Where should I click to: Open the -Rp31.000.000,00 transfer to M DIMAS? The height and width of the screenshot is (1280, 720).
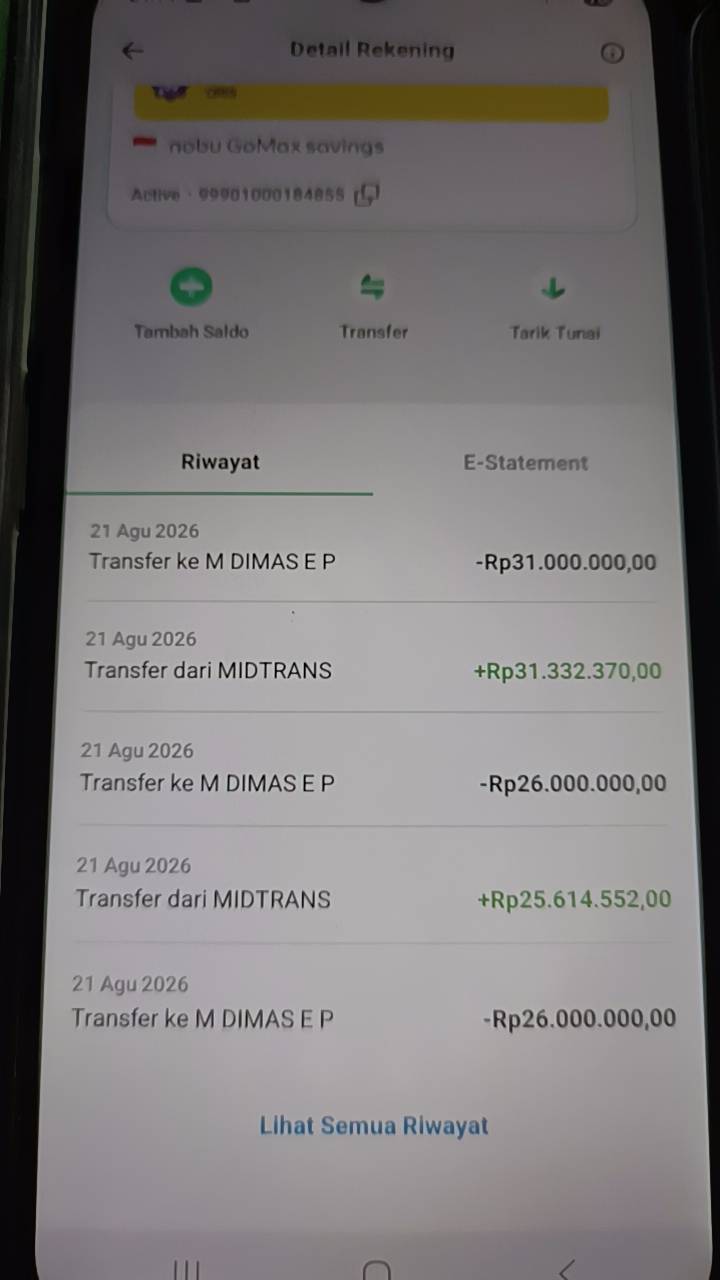(372, 548)
